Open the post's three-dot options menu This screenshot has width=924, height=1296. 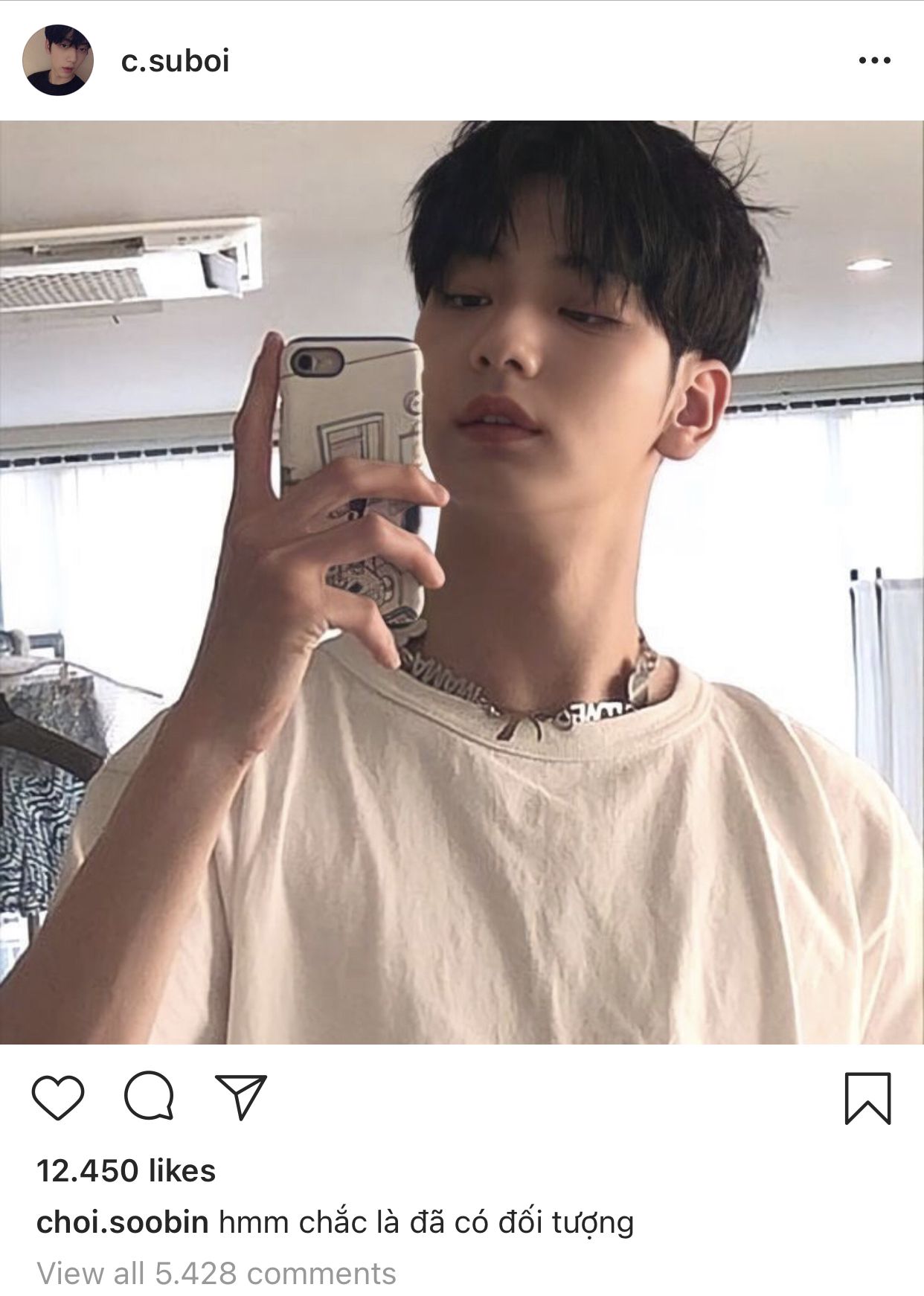(874, 60)
